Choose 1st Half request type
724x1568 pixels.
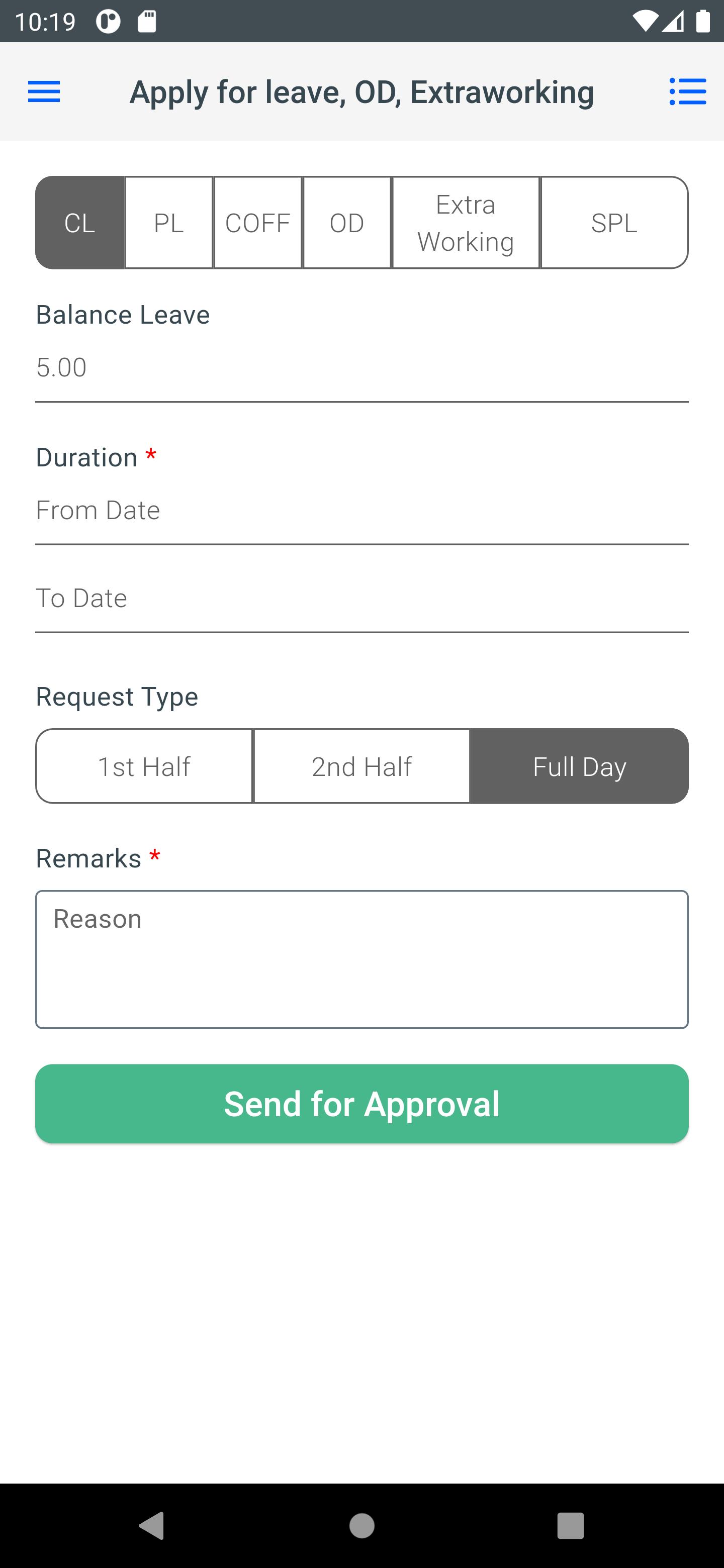(x=144, y=766)
